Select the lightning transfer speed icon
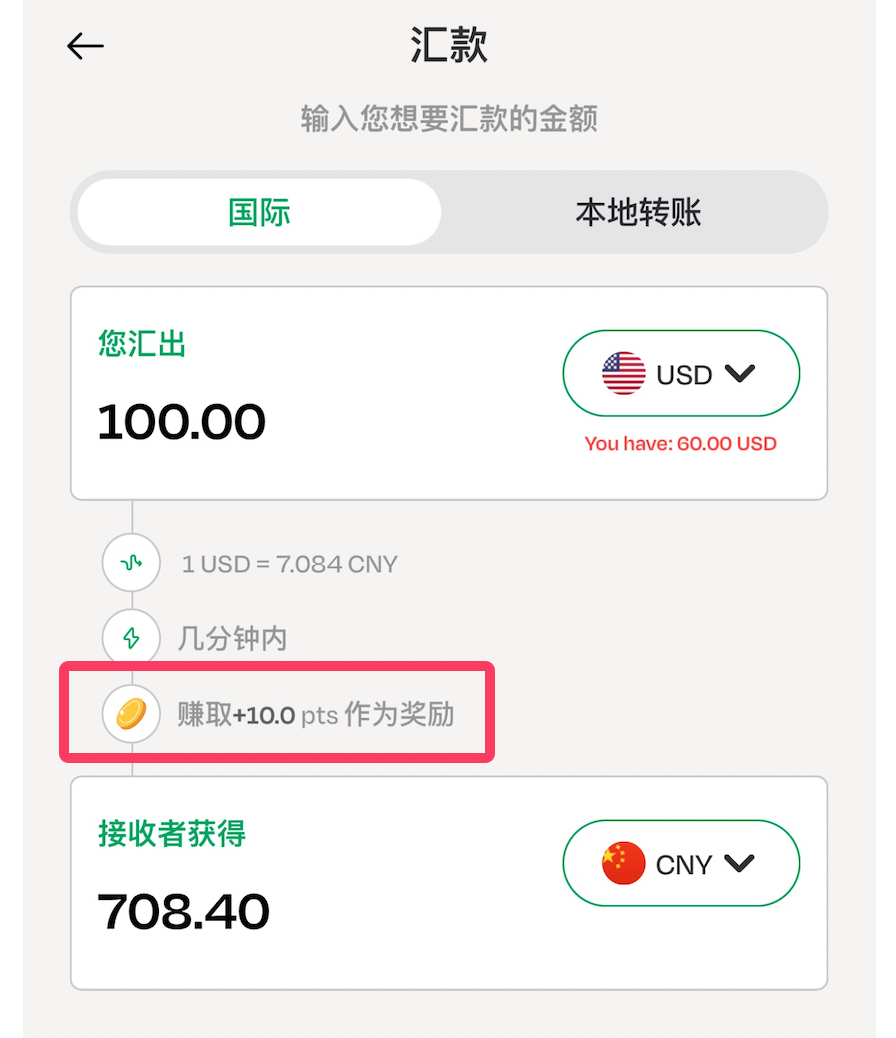 point(131,637)
